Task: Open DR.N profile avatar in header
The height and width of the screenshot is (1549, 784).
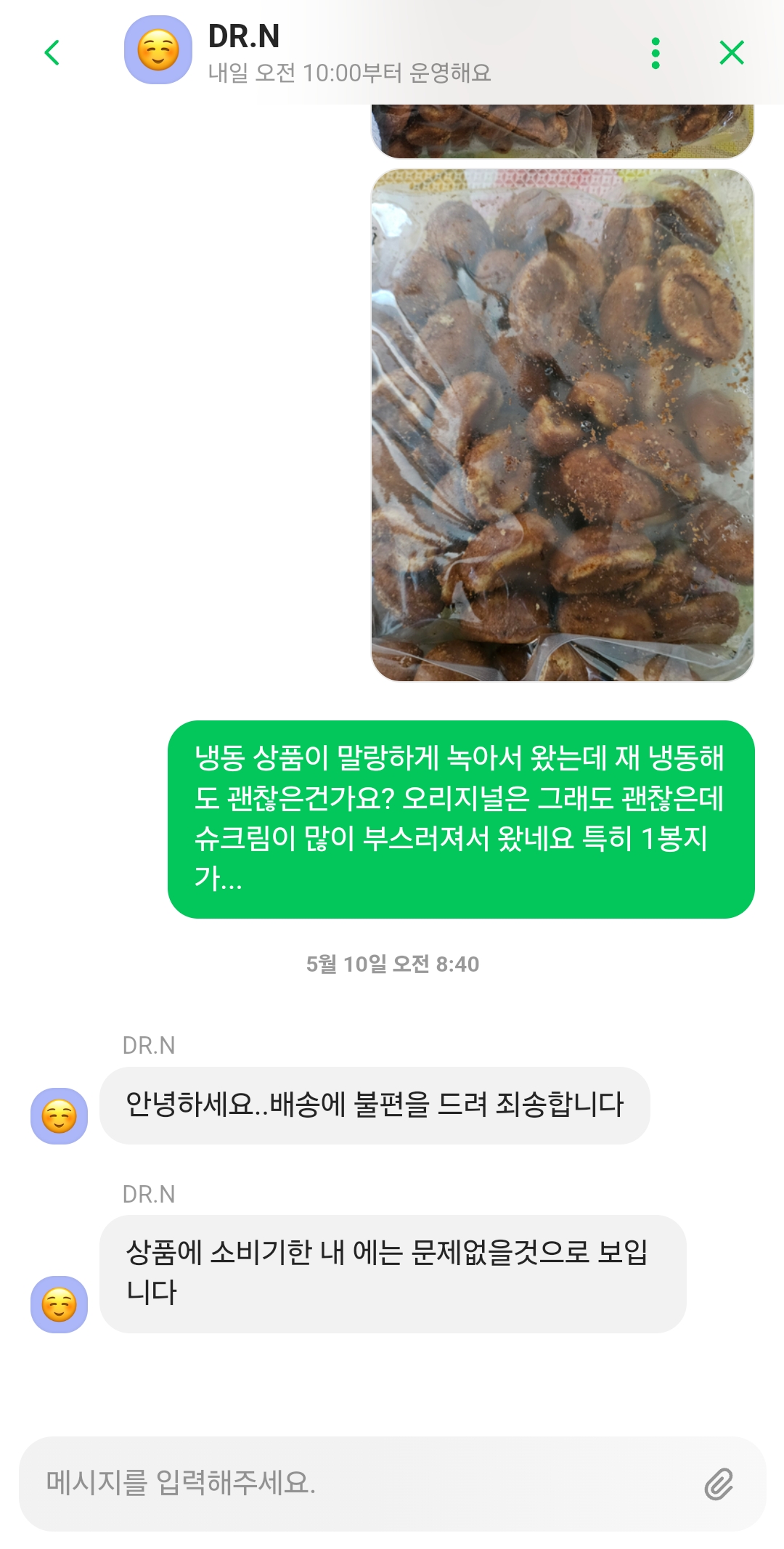Action: click(x=158, y=50)
